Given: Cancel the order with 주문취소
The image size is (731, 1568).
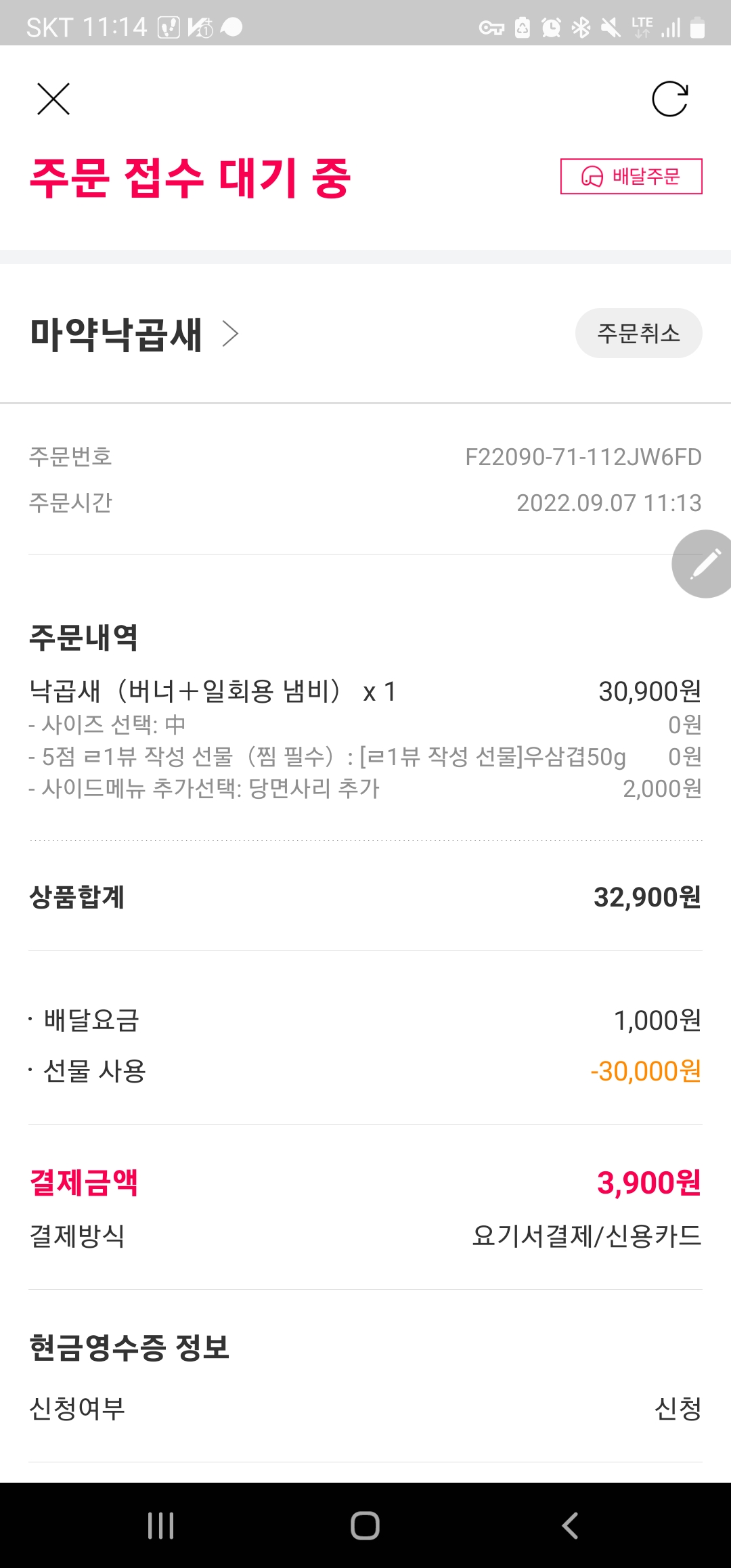Looking at the screenshot, I should click(638, 333).
